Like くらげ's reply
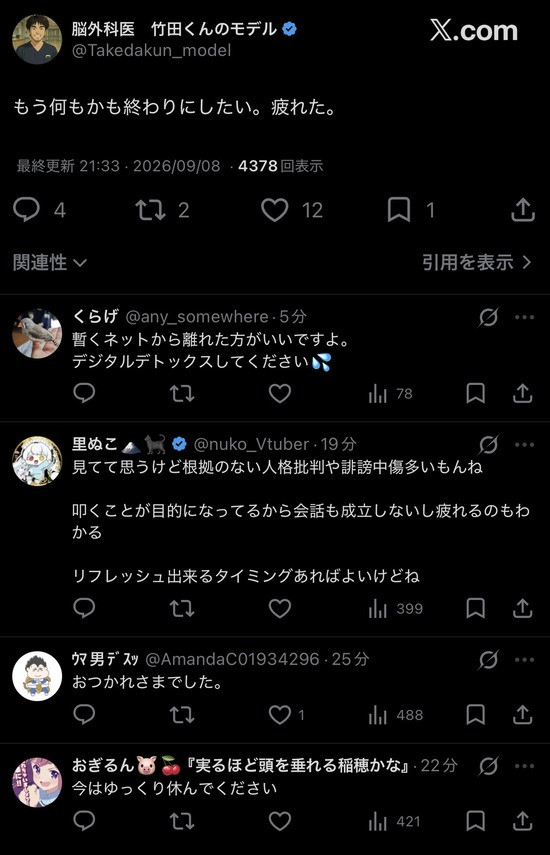The width and height of the screenshot is (550, 855). click(x=280, y=393)
